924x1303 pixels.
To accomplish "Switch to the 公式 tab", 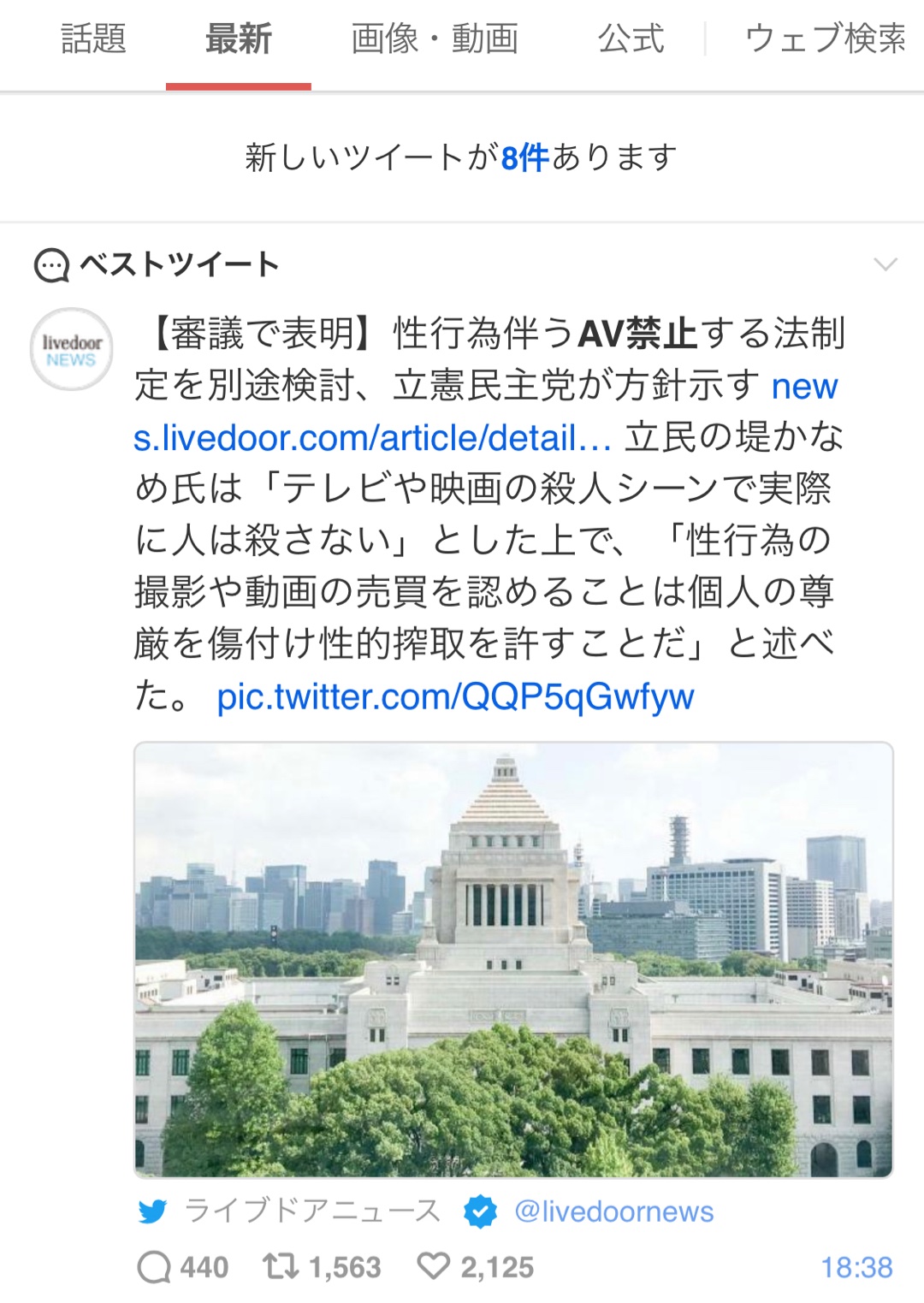I will pyautogui.click(x=631, y=39).
